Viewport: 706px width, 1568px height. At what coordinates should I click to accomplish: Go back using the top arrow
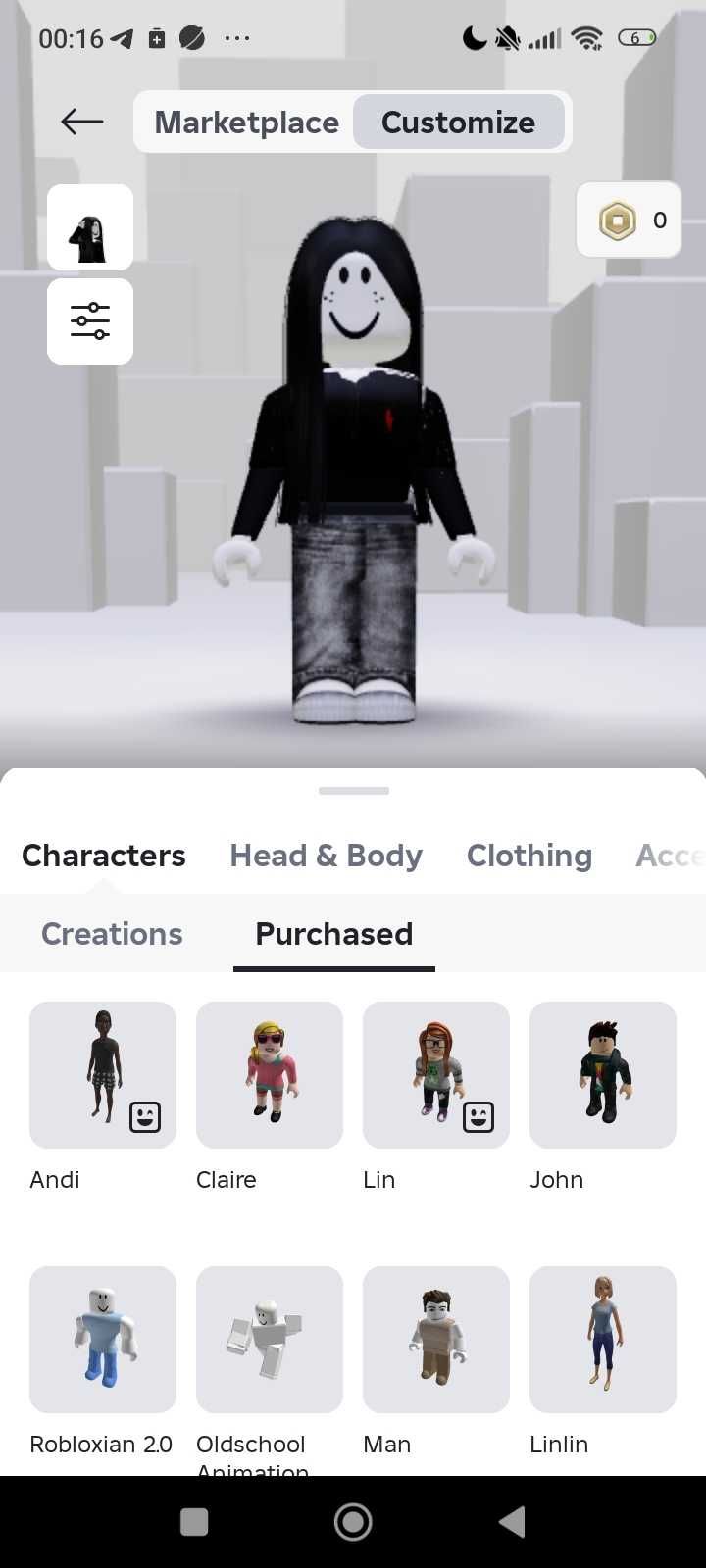[82, 122]
